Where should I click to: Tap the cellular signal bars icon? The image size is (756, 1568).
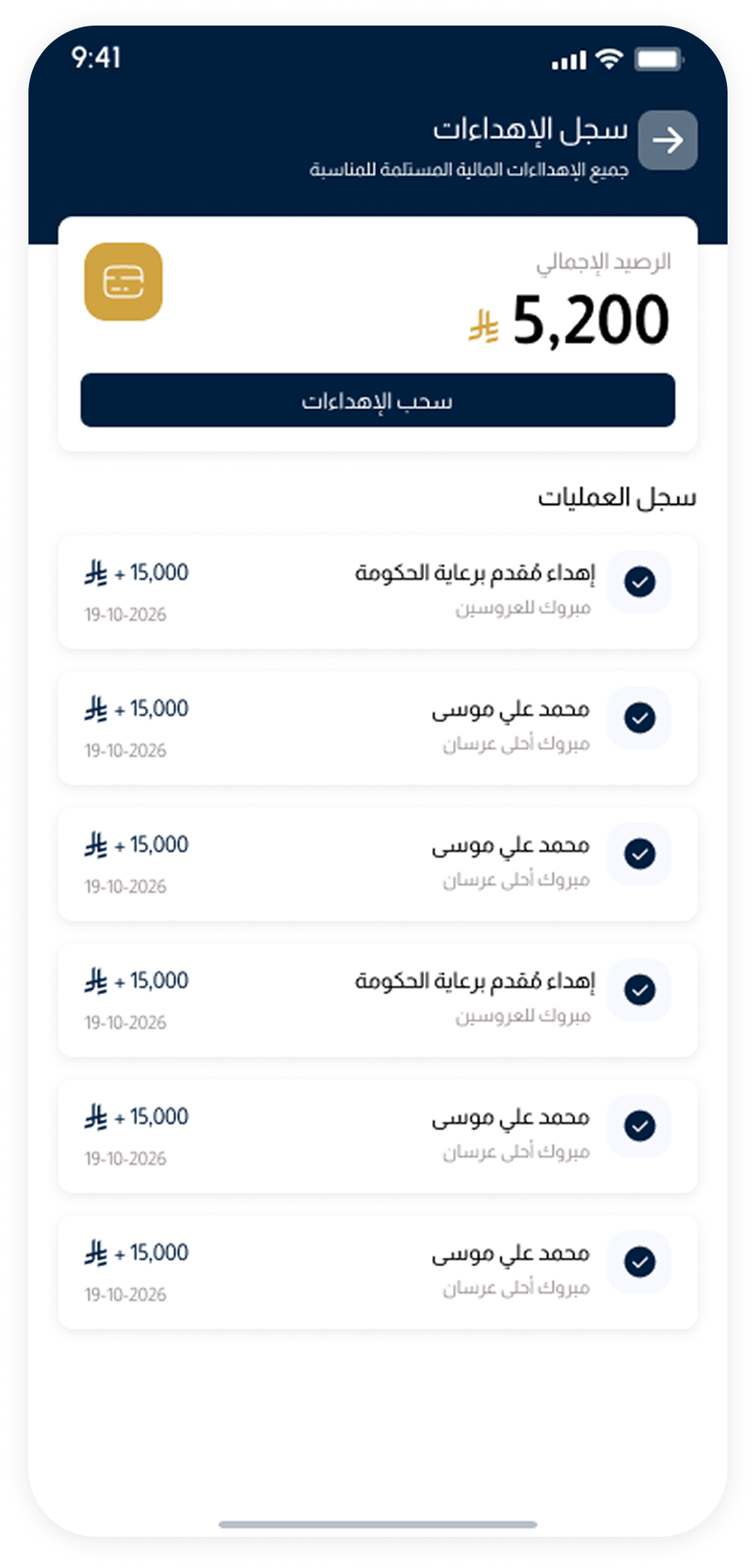[568, 60]
